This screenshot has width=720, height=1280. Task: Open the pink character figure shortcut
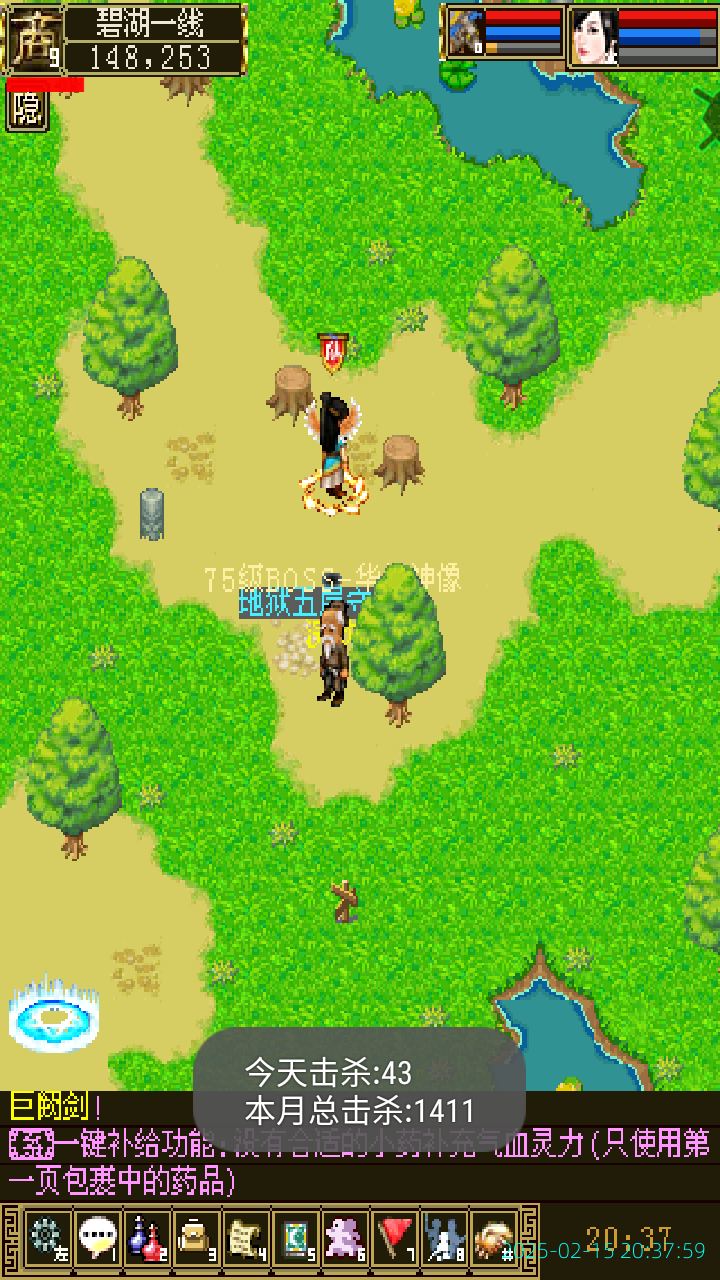[345, 1238]
